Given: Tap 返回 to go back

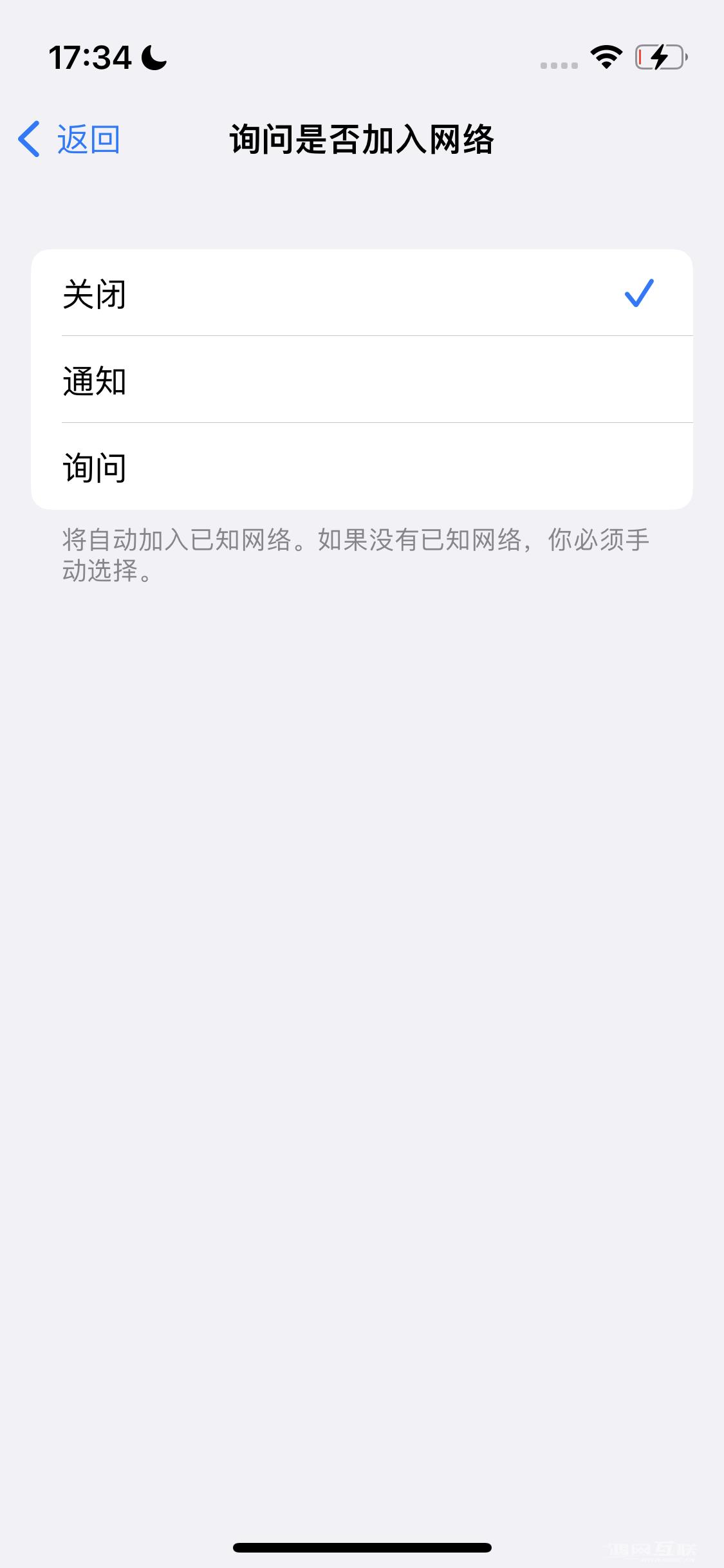Looking at the screenshot, I should point(88,139).
